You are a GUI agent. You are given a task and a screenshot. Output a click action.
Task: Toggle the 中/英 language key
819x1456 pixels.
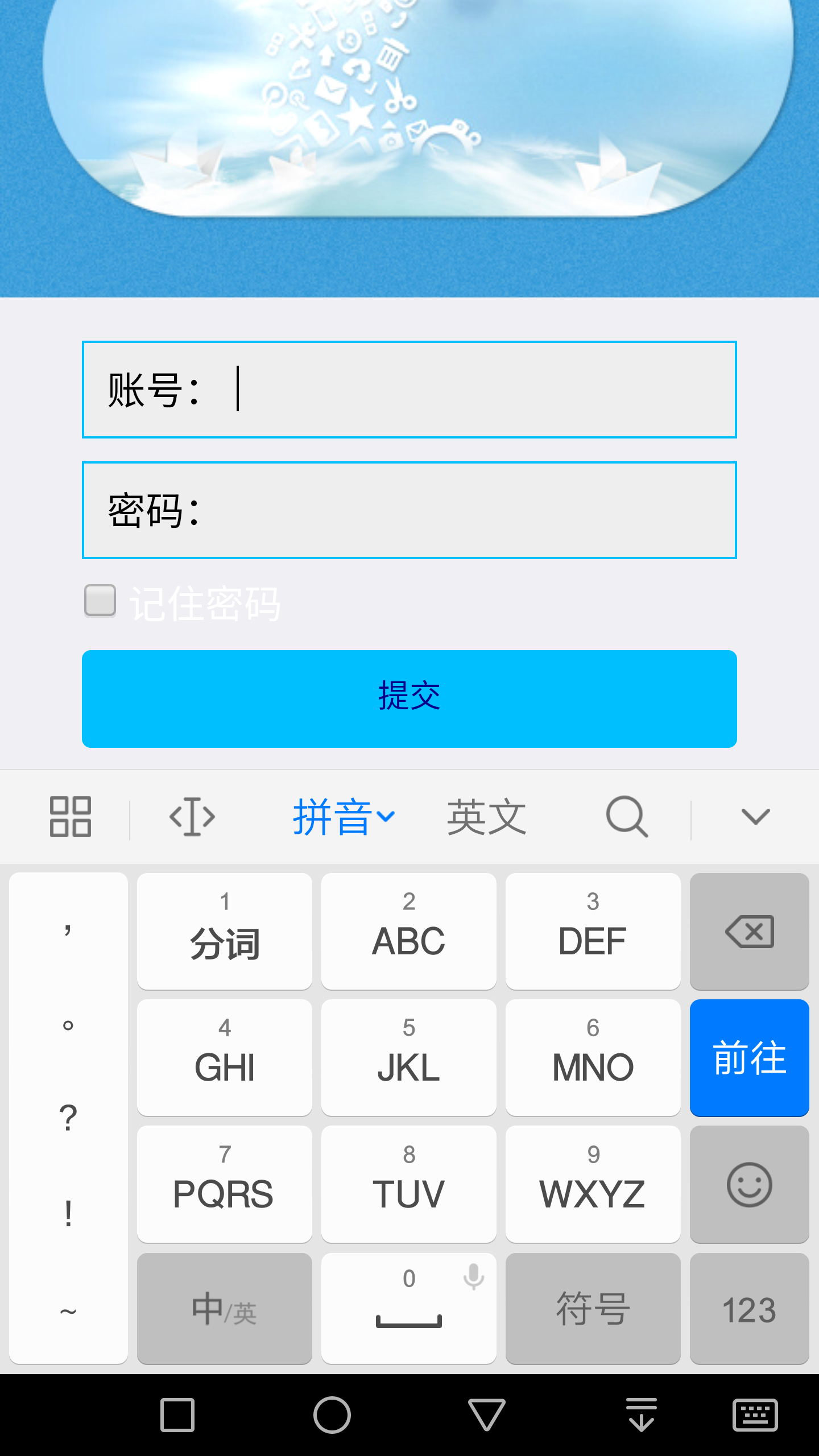click(x=225, y=1308)
